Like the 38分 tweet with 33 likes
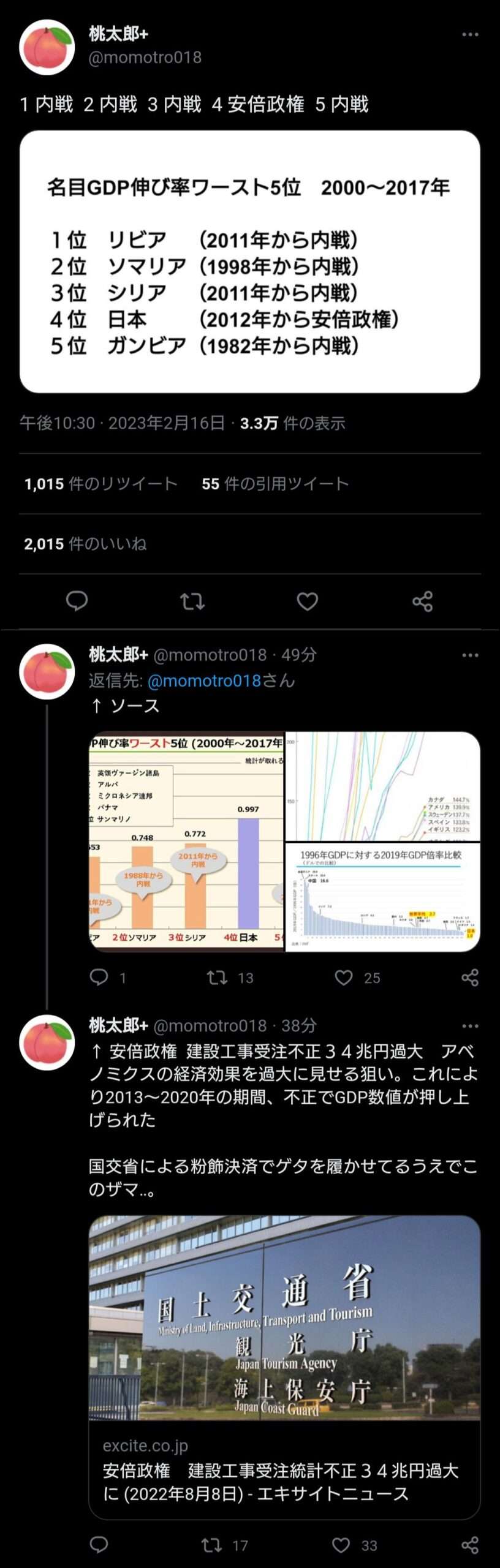The width and height of the screenshot is (500, 1568). 341,1545
